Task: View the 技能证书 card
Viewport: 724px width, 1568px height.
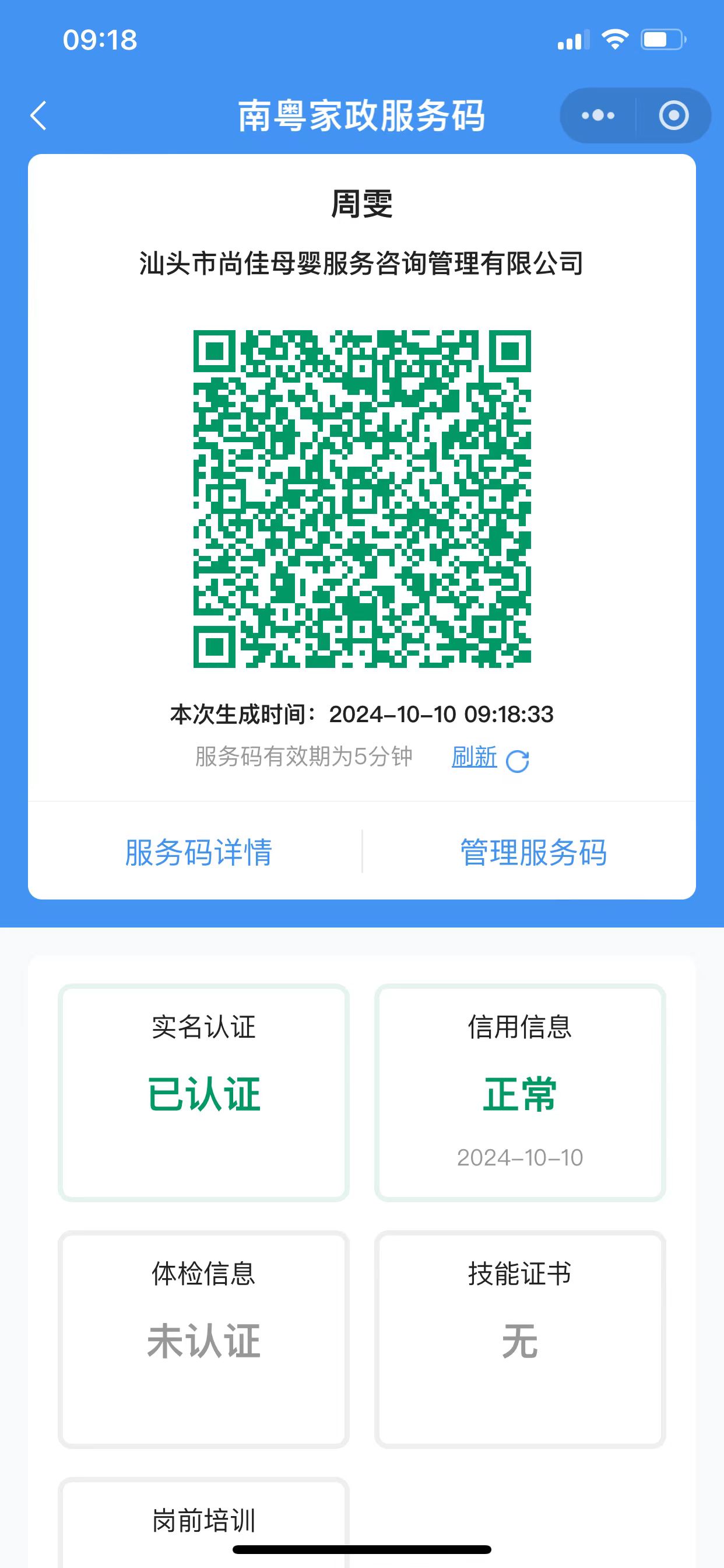Action: 520,1339
